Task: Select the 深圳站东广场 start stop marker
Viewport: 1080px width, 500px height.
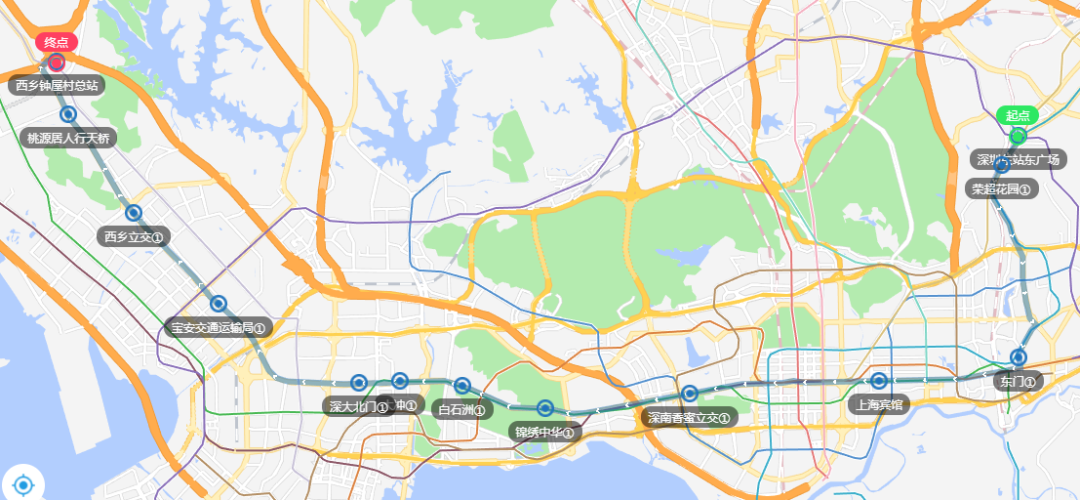Action: click(1018, 136)
